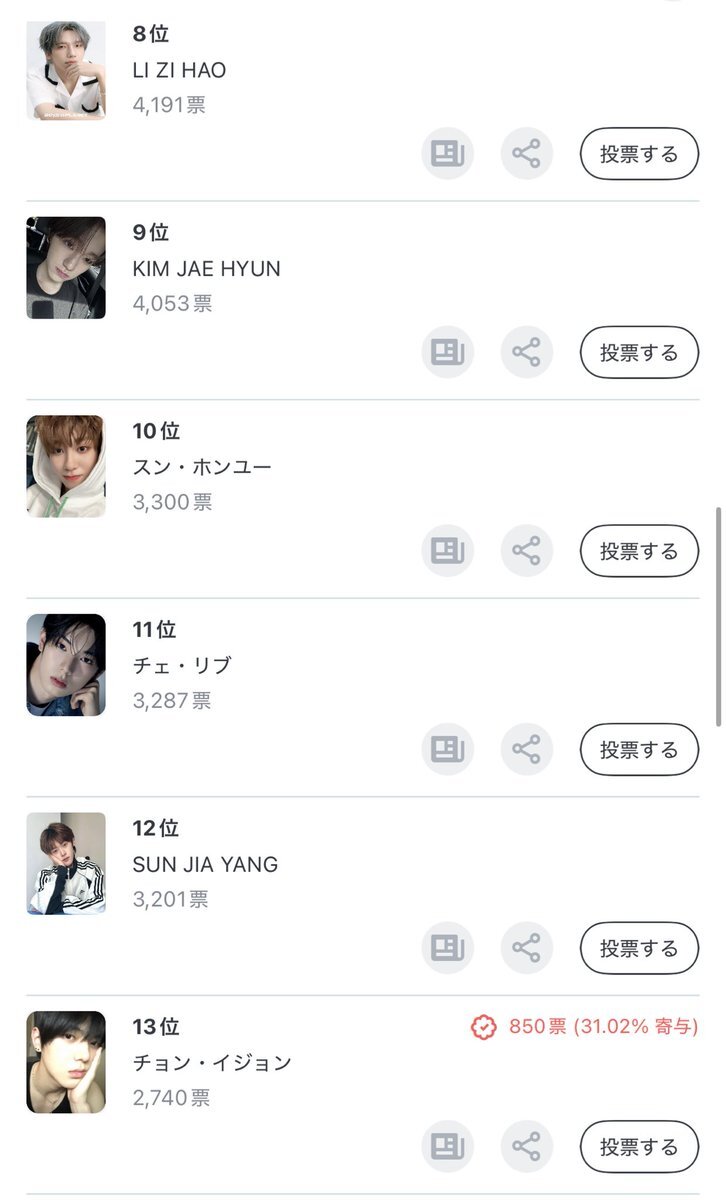Open news icon for SUN JIA YANG
Screen dimensions: 726x1200
click(447, 948)
